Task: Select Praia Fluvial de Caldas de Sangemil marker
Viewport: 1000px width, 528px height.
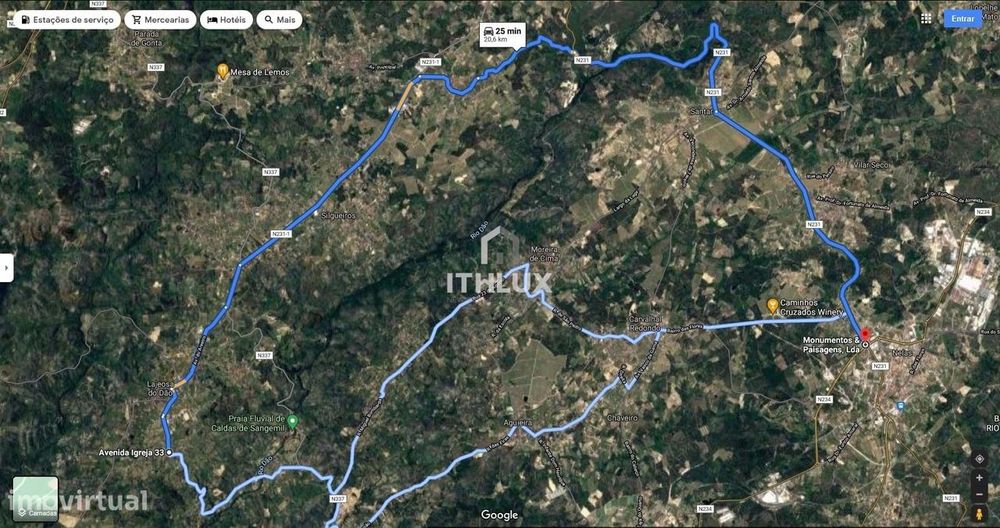Action: (x=293, y=422)
